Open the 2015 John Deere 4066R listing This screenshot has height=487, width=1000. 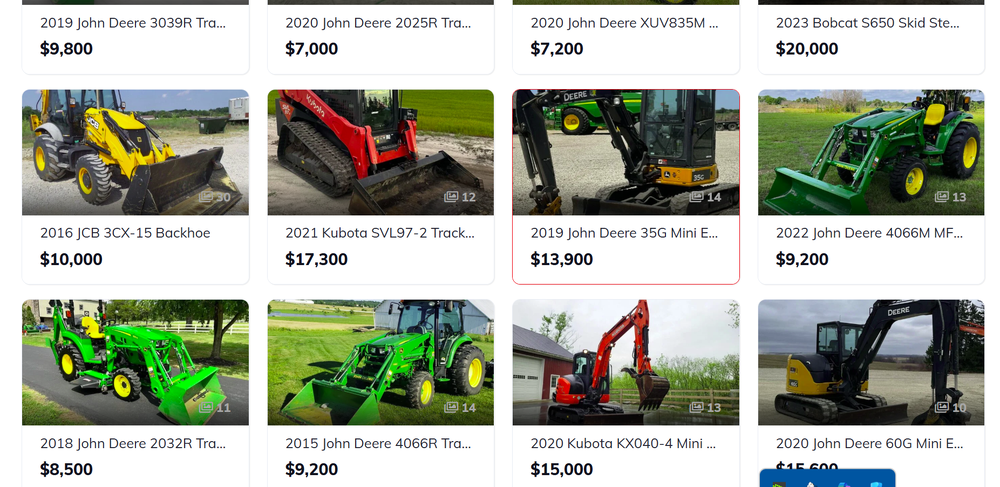click(378, 443)
